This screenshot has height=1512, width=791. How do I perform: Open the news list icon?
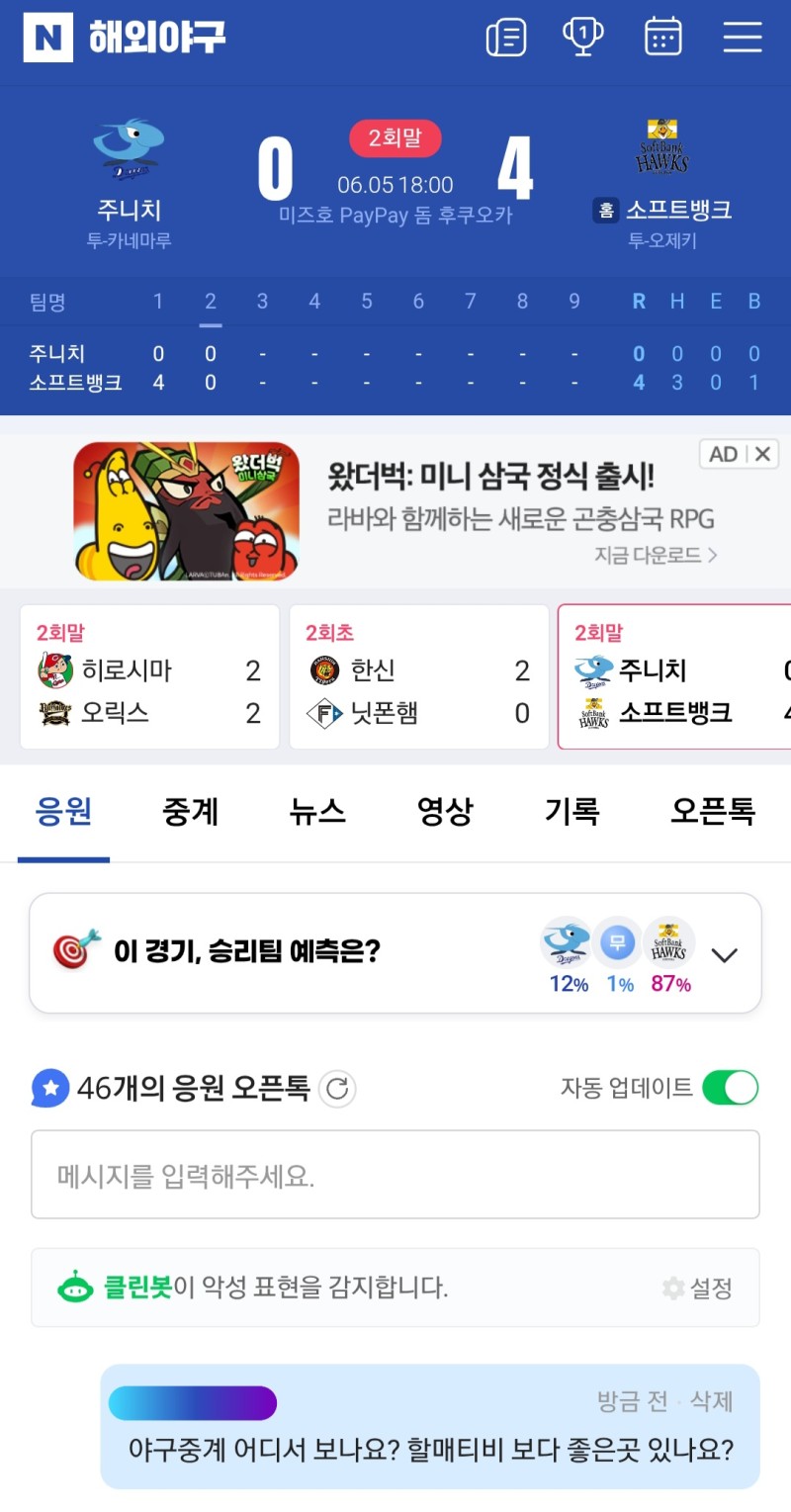click(x=506, y=38)
